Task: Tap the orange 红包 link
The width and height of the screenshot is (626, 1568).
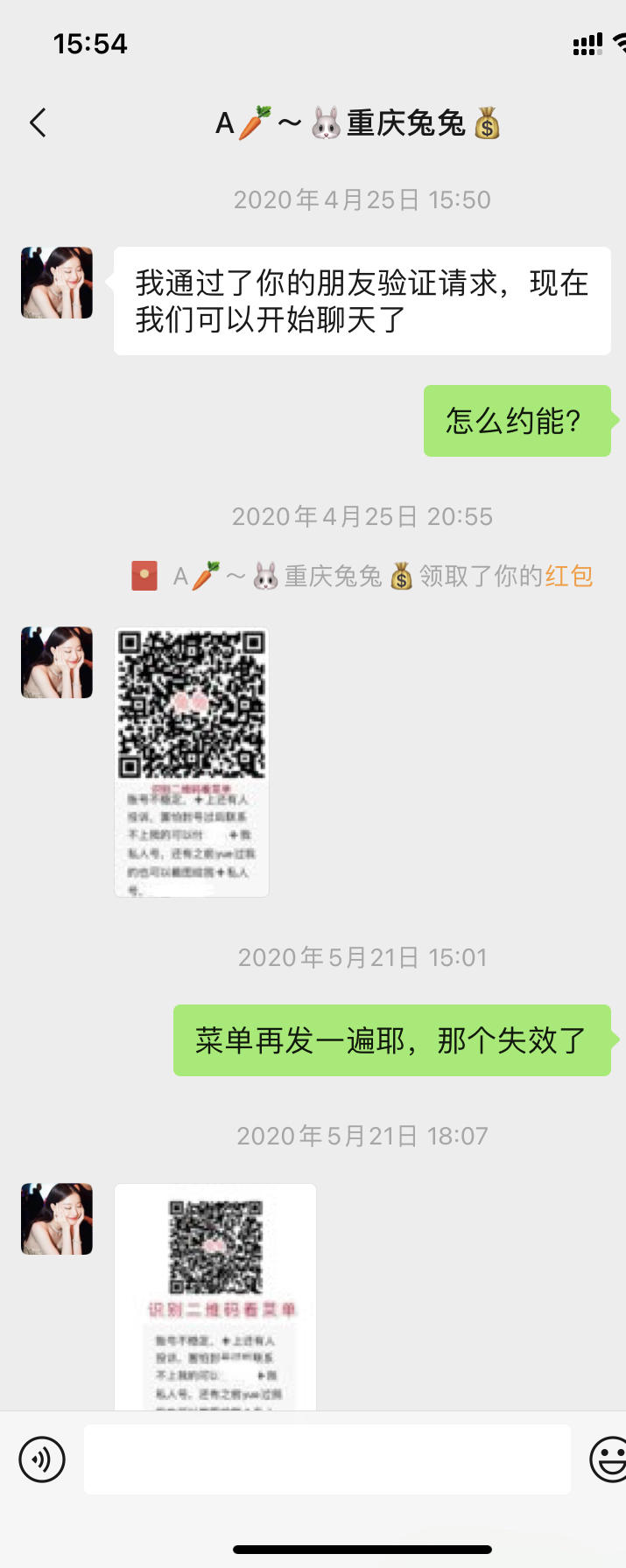Action: pos(569,576)
